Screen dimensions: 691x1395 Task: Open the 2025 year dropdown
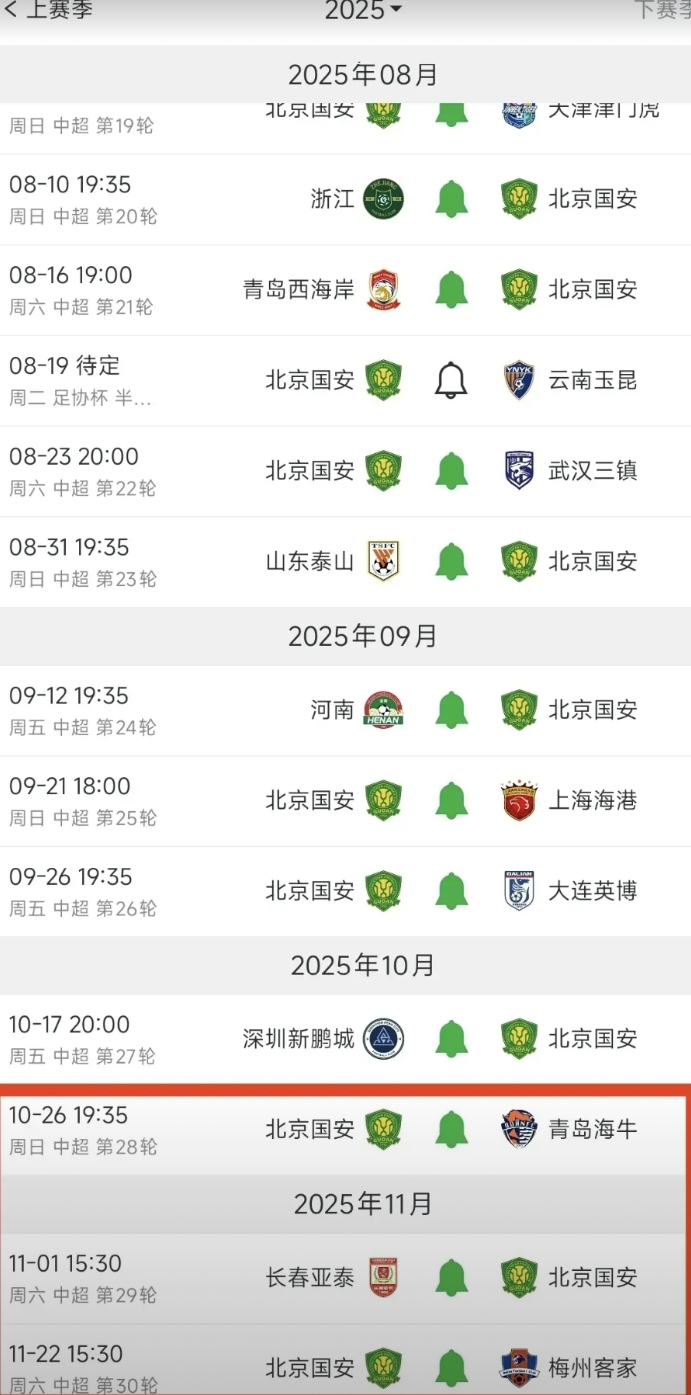[x=364, y=11]
